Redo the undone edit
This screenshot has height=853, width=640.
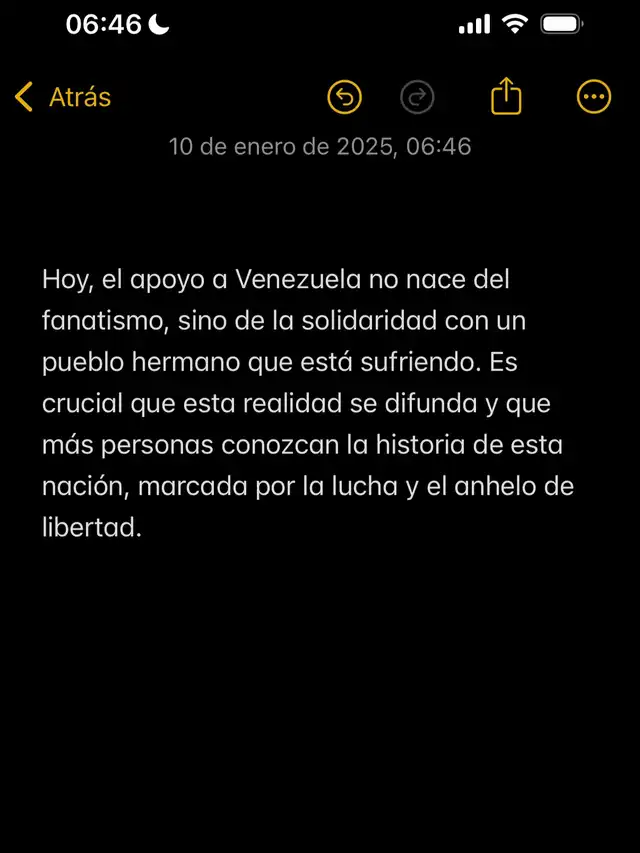tap(416, 97)
